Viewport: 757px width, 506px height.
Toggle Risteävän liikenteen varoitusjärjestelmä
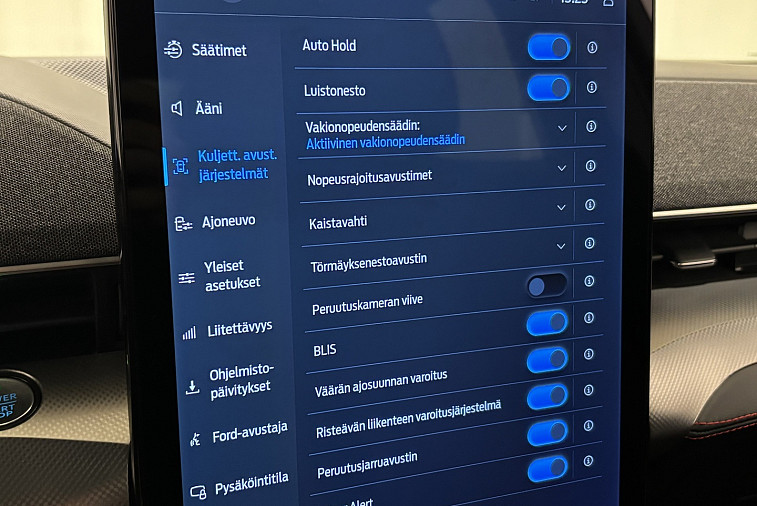(547, 396)
